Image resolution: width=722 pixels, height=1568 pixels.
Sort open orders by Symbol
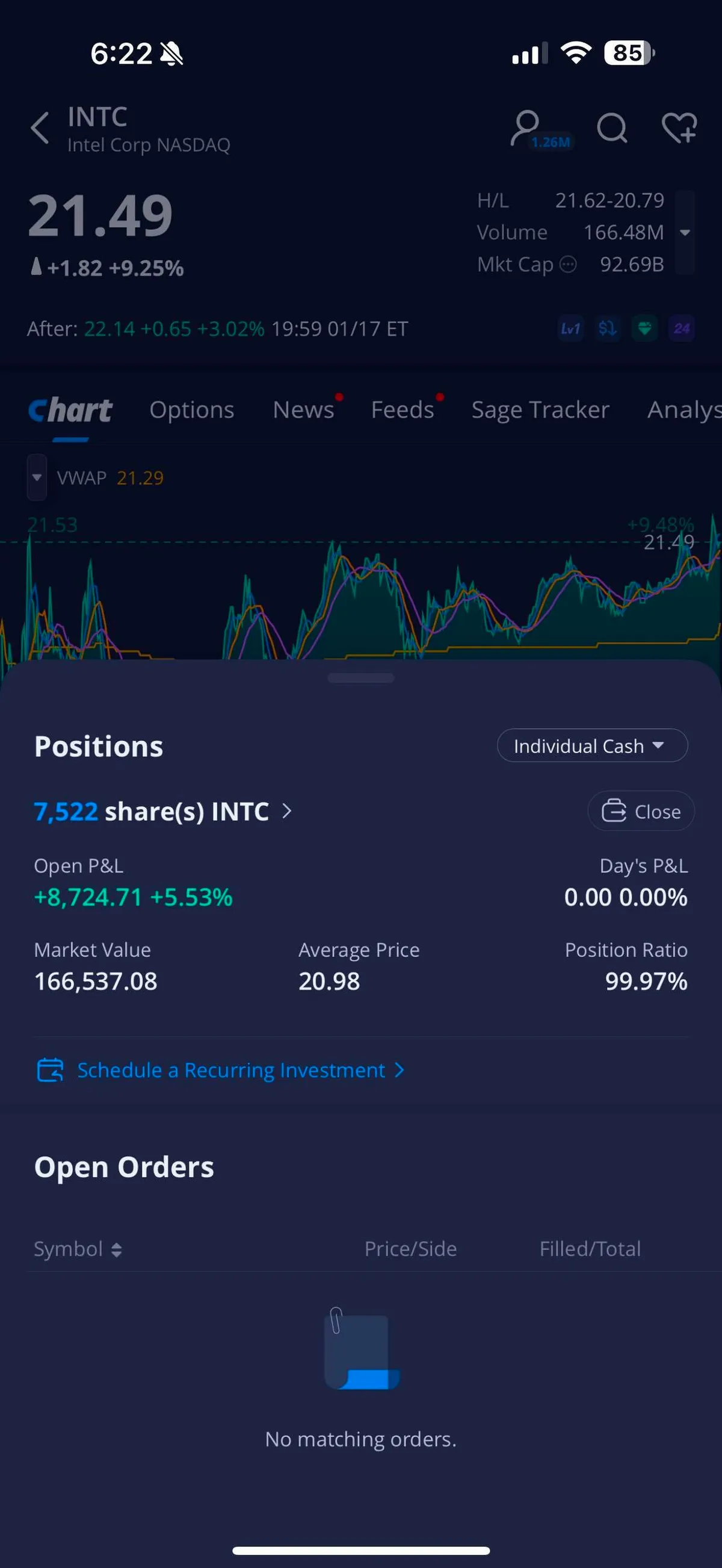coord(78,1249)
